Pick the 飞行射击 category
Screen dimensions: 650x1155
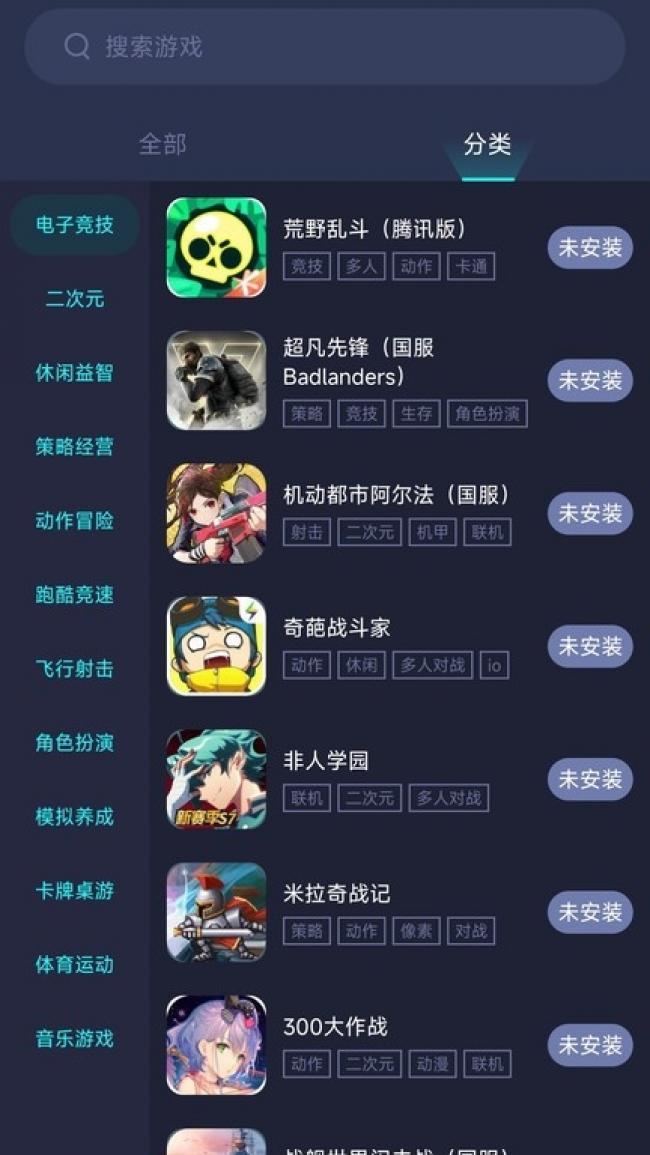75,669
